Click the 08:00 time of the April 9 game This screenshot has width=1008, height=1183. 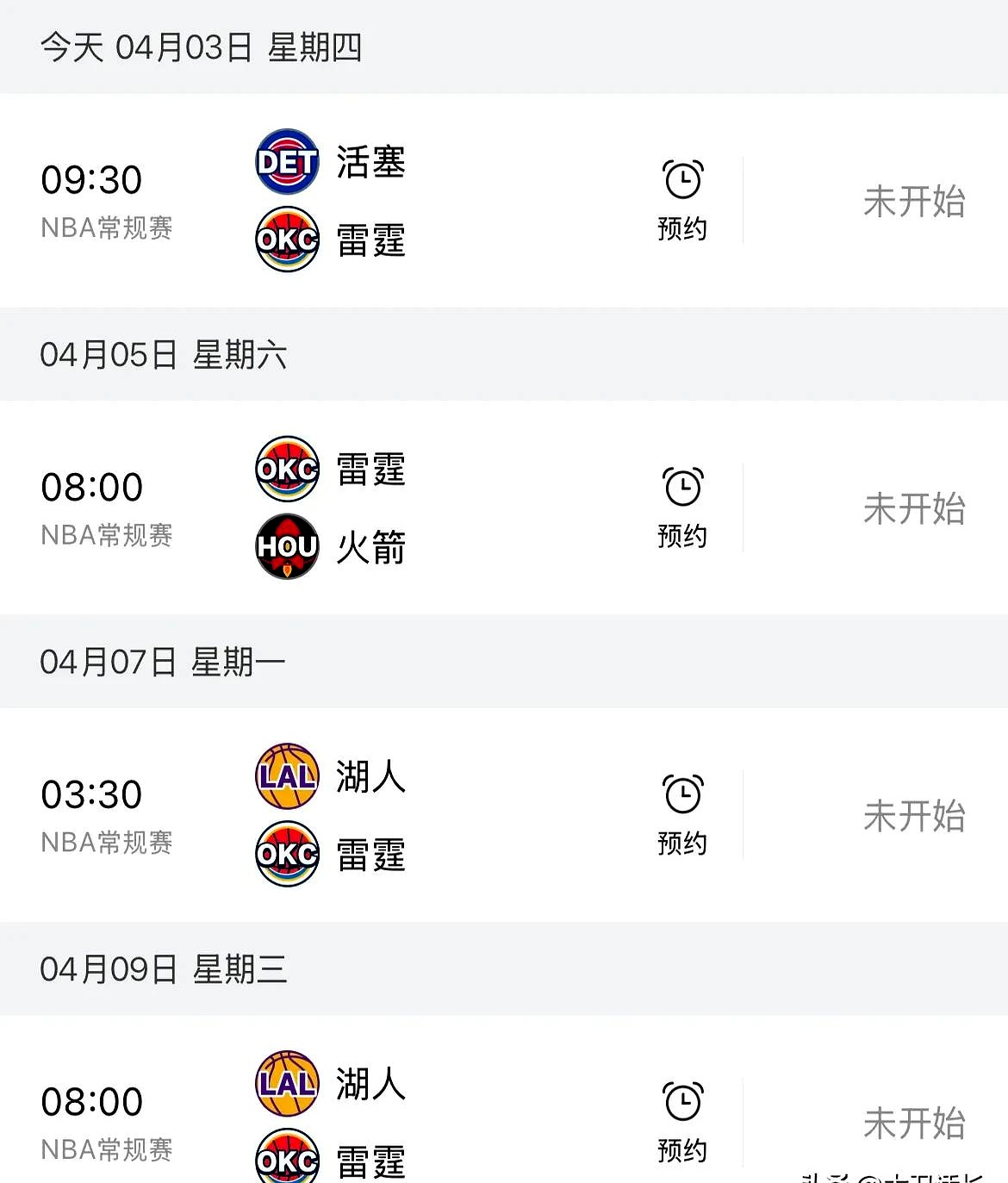coord(93,1101)
